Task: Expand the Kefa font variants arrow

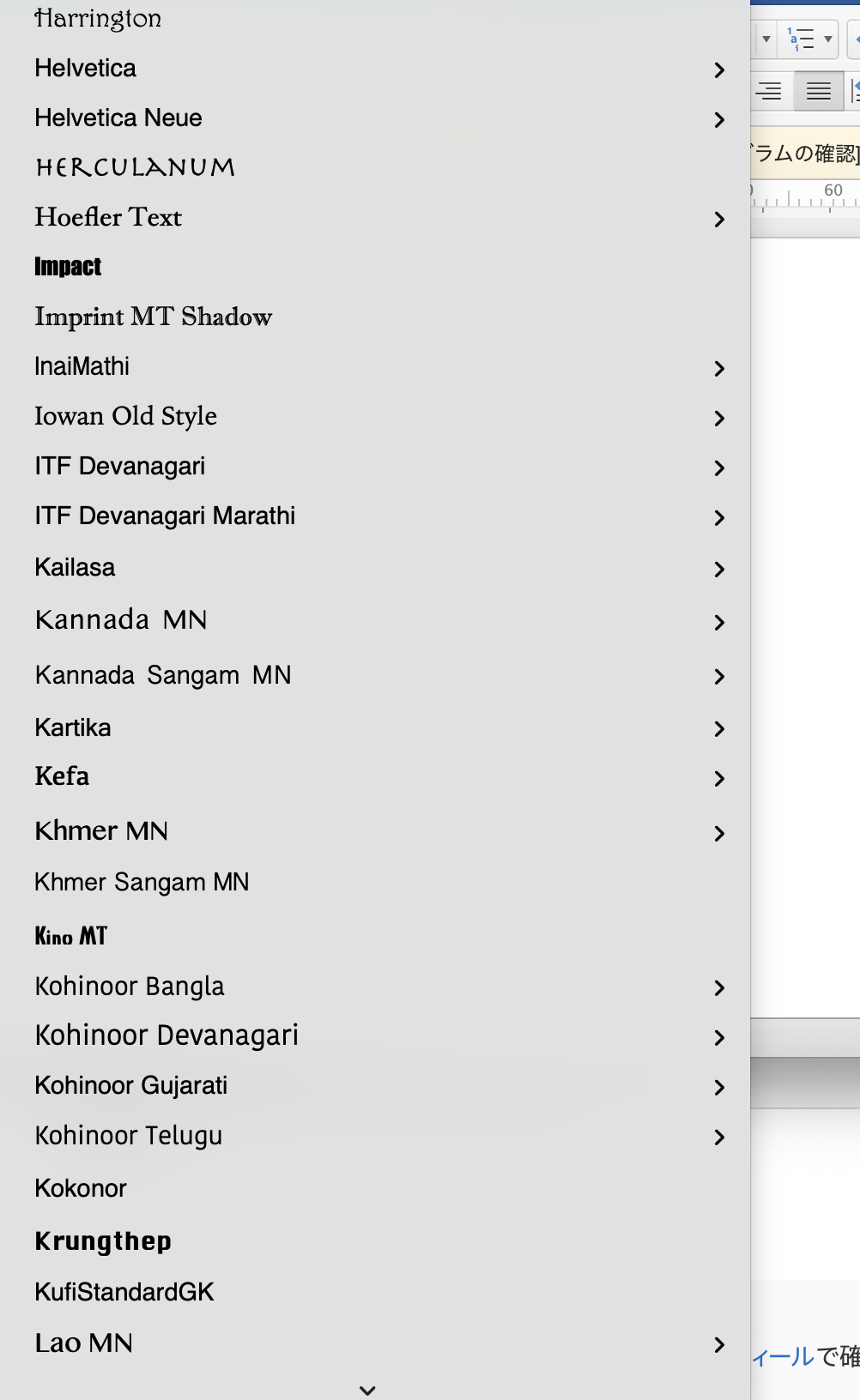Action: [x=719, y=779]
